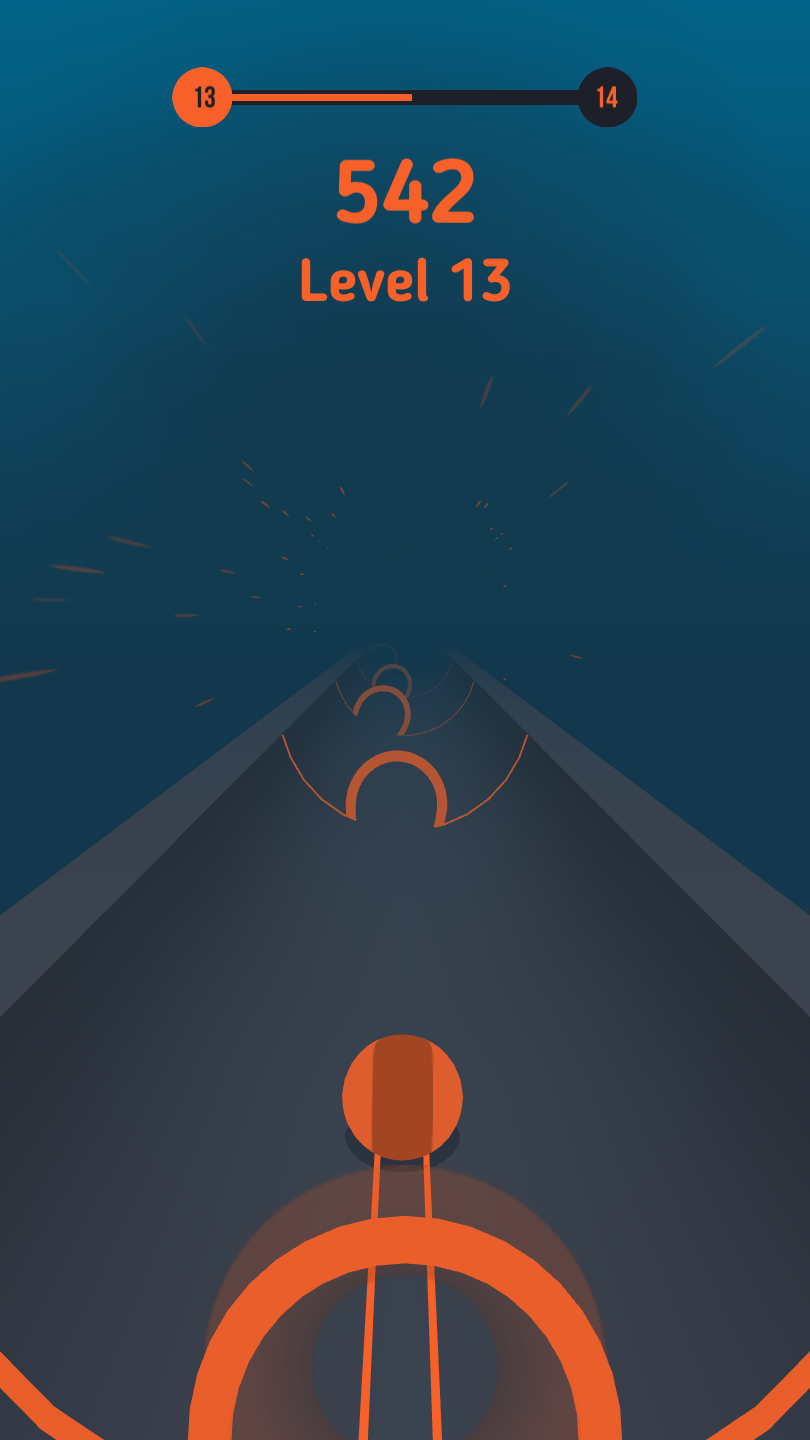810x1440 pixels.
Task: Select the Level 13 heading text
Action: [x=405, y=280]
